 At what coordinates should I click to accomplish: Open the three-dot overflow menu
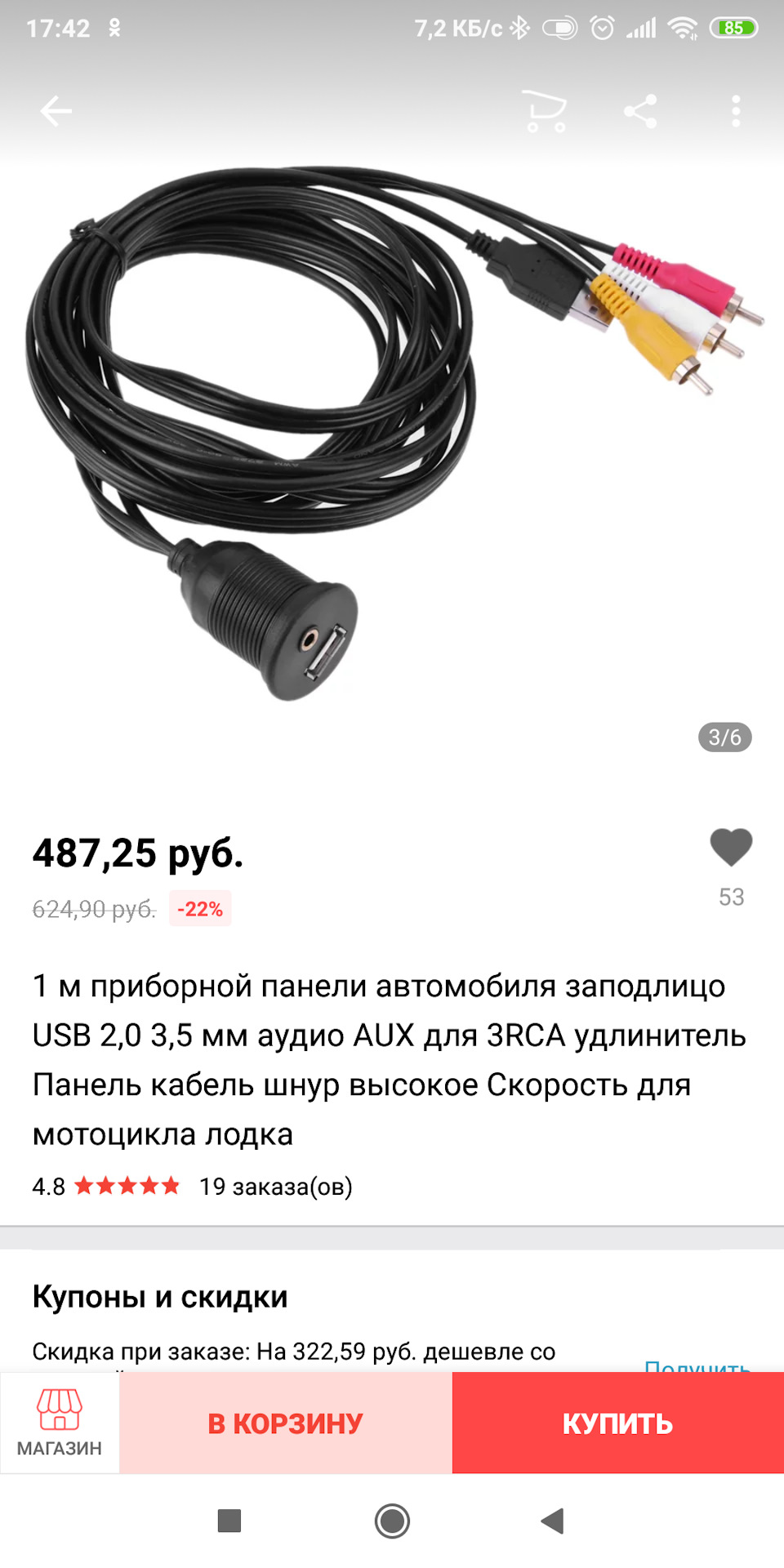(x=736, y=111)
